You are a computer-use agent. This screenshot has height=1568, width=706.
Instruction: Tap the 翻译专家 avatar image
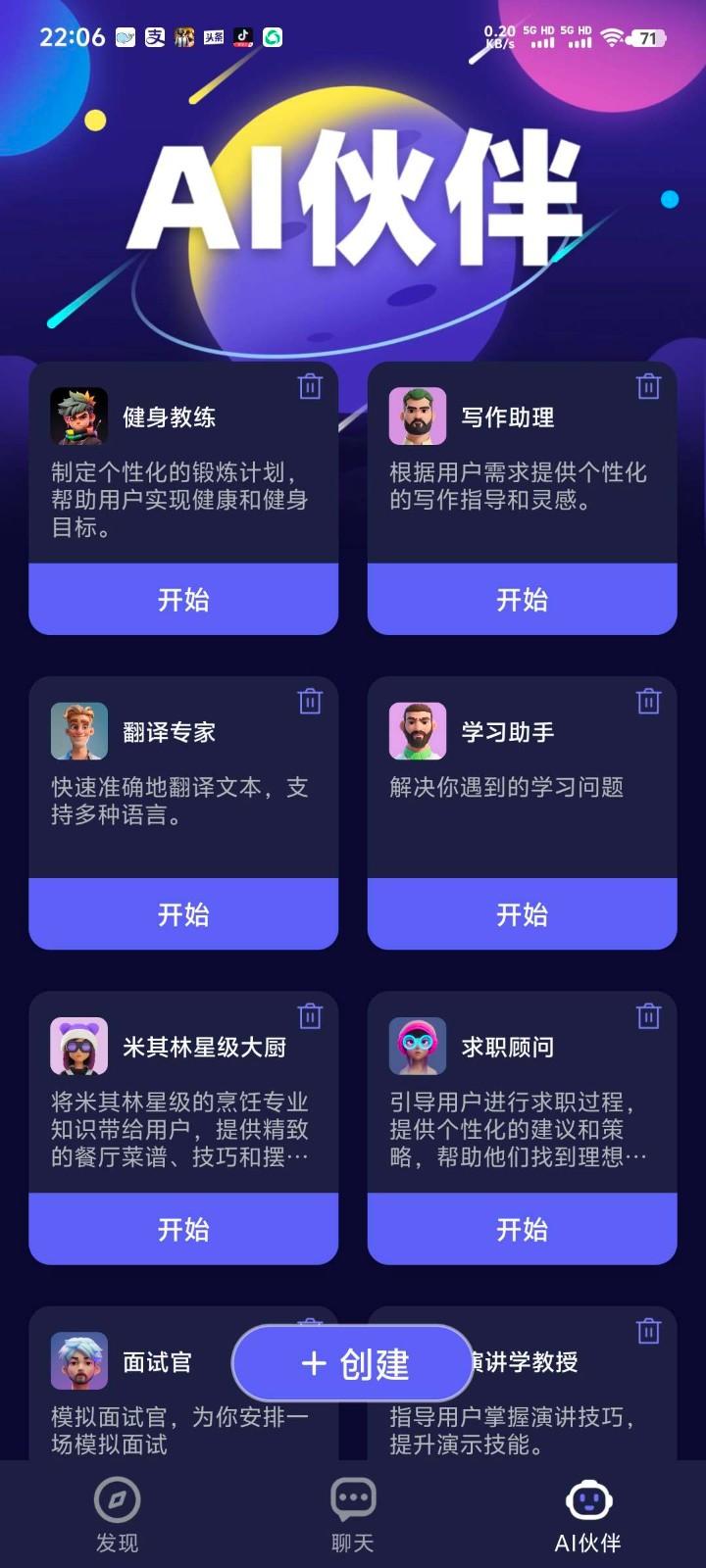[79, 730]
